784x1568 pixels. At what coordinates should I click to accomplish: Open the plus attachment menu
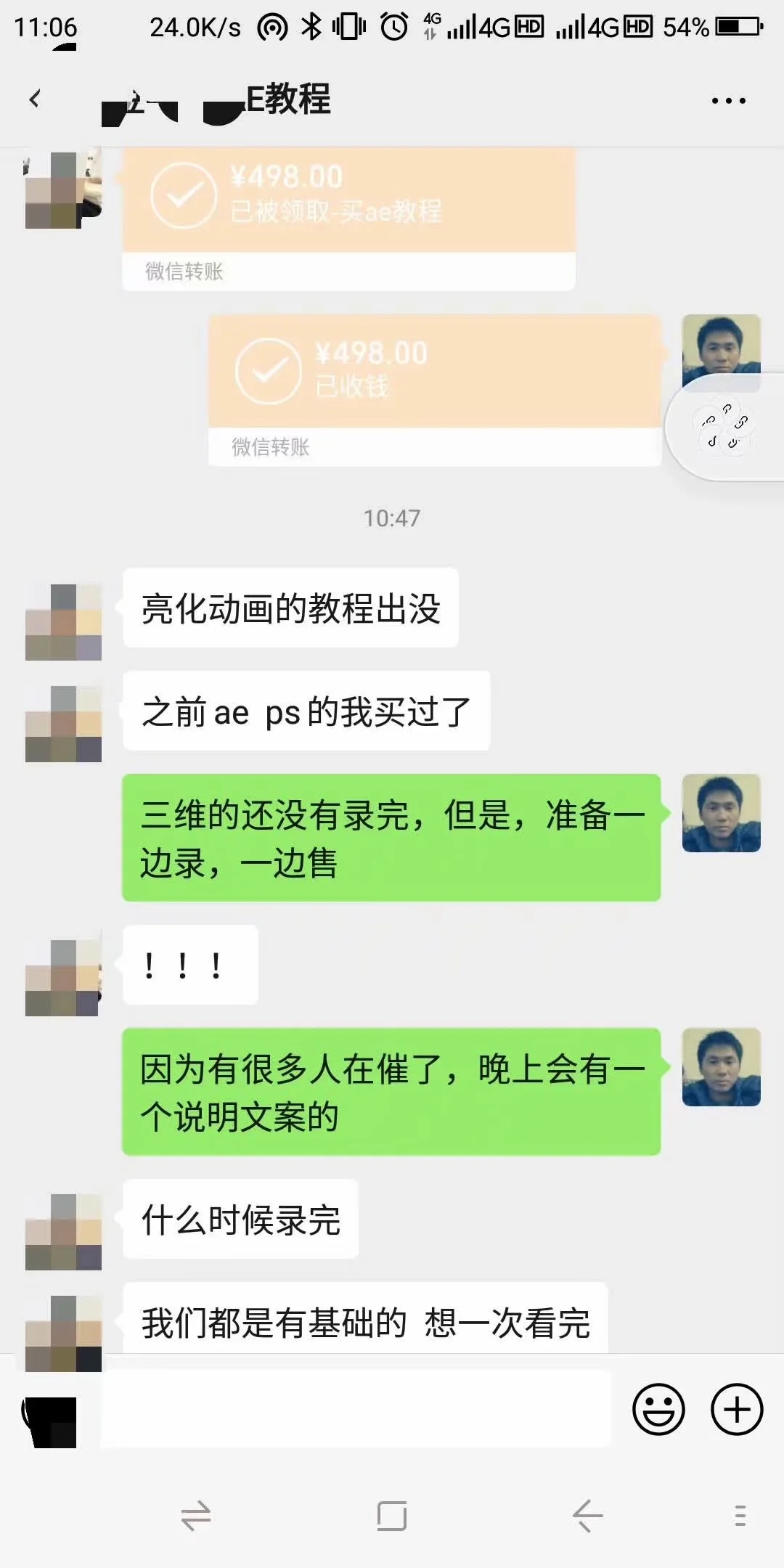pyautogui.click(x=736, y=1410)
